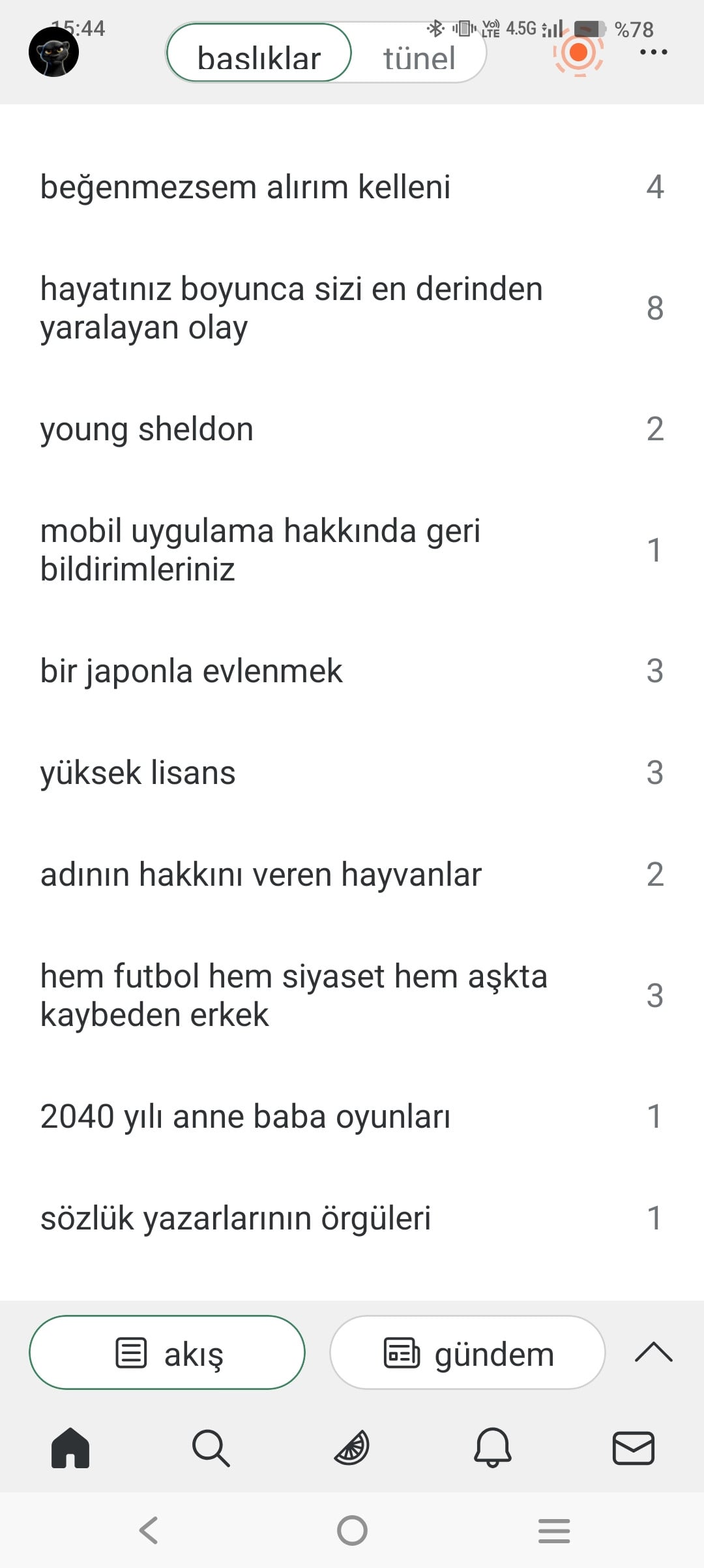Open the profile avatar
Image resolution: width=704 pixels, height=1568 pixels.
[53, 52]
